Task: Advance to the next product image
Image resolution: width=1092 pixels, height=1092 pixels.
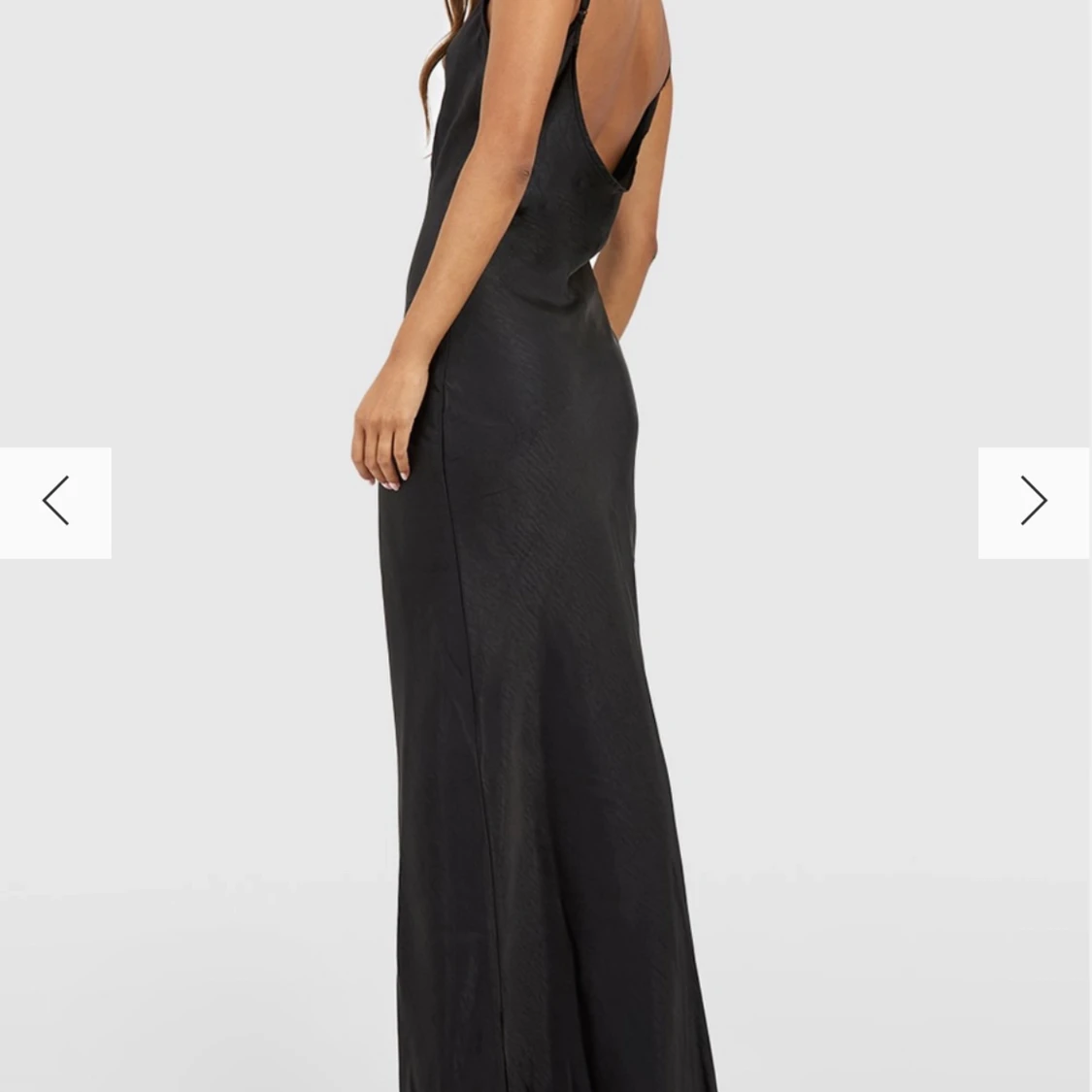Action: click(x=1034, y=502)
